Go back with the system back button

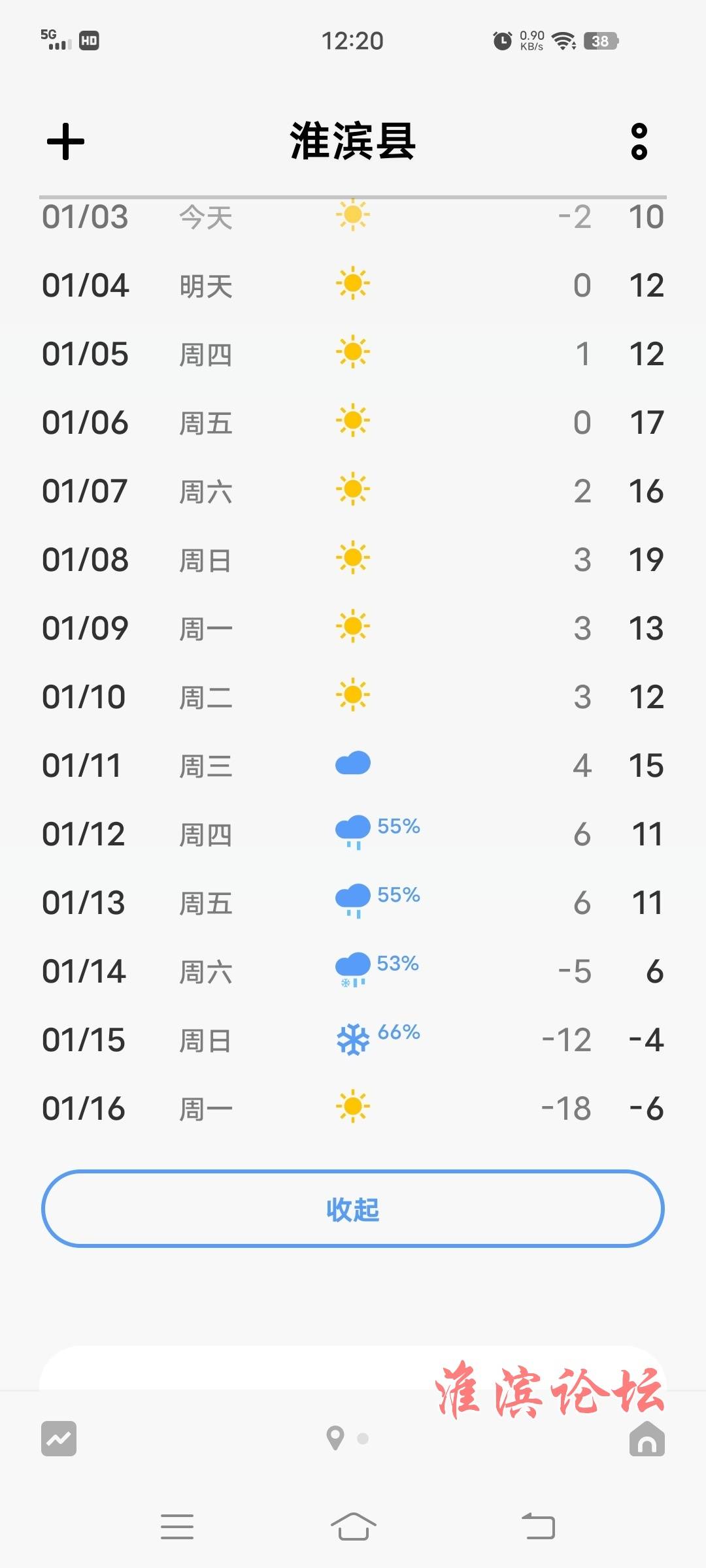click(538, 1526)
